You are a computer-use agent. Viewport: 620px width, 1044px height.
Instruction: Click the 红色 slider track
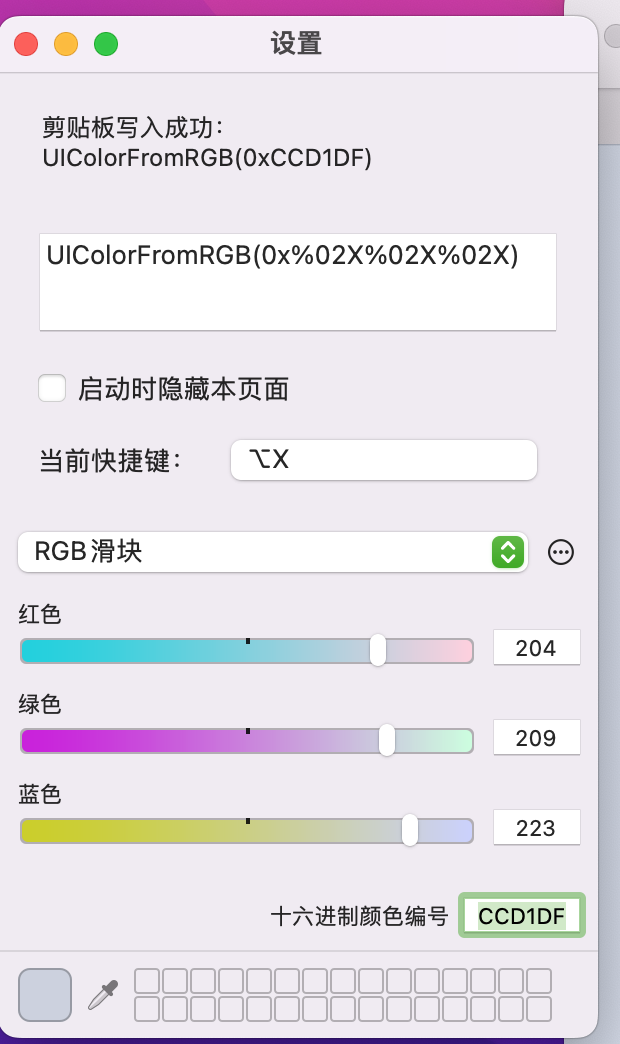[x=246, y=651]
